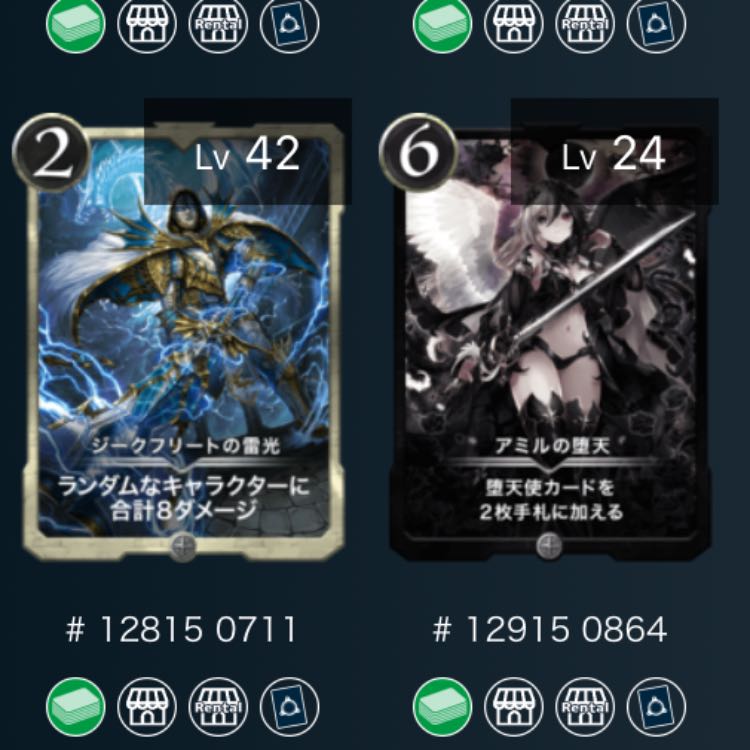The height and width of the screenshot is (750, 750).
Task: Tap green card stack icon under #12815 0711
Action: coord(75,707)
